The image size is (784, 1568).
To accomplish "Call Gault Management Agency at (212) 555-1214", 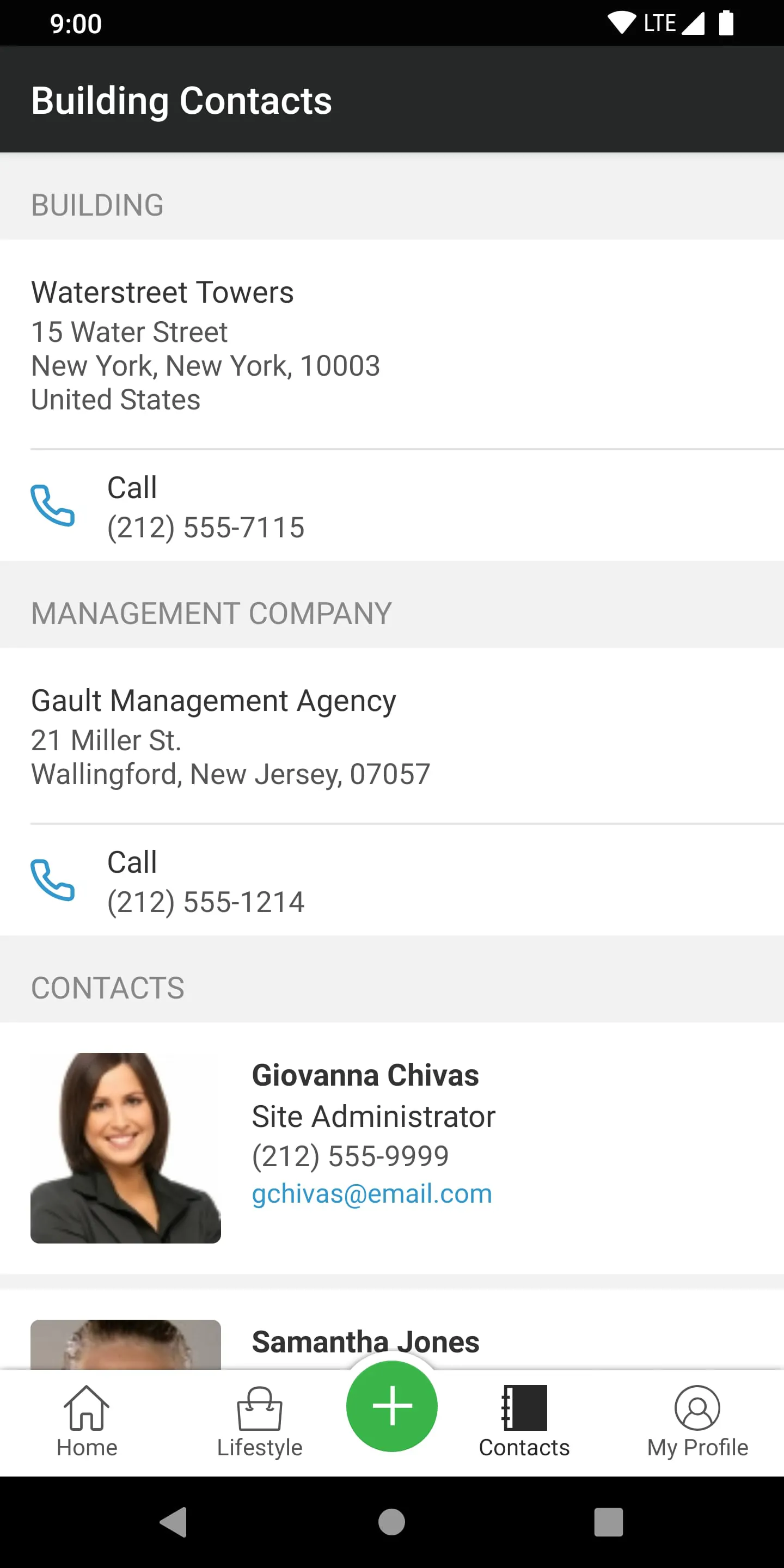I will point(206,881).
